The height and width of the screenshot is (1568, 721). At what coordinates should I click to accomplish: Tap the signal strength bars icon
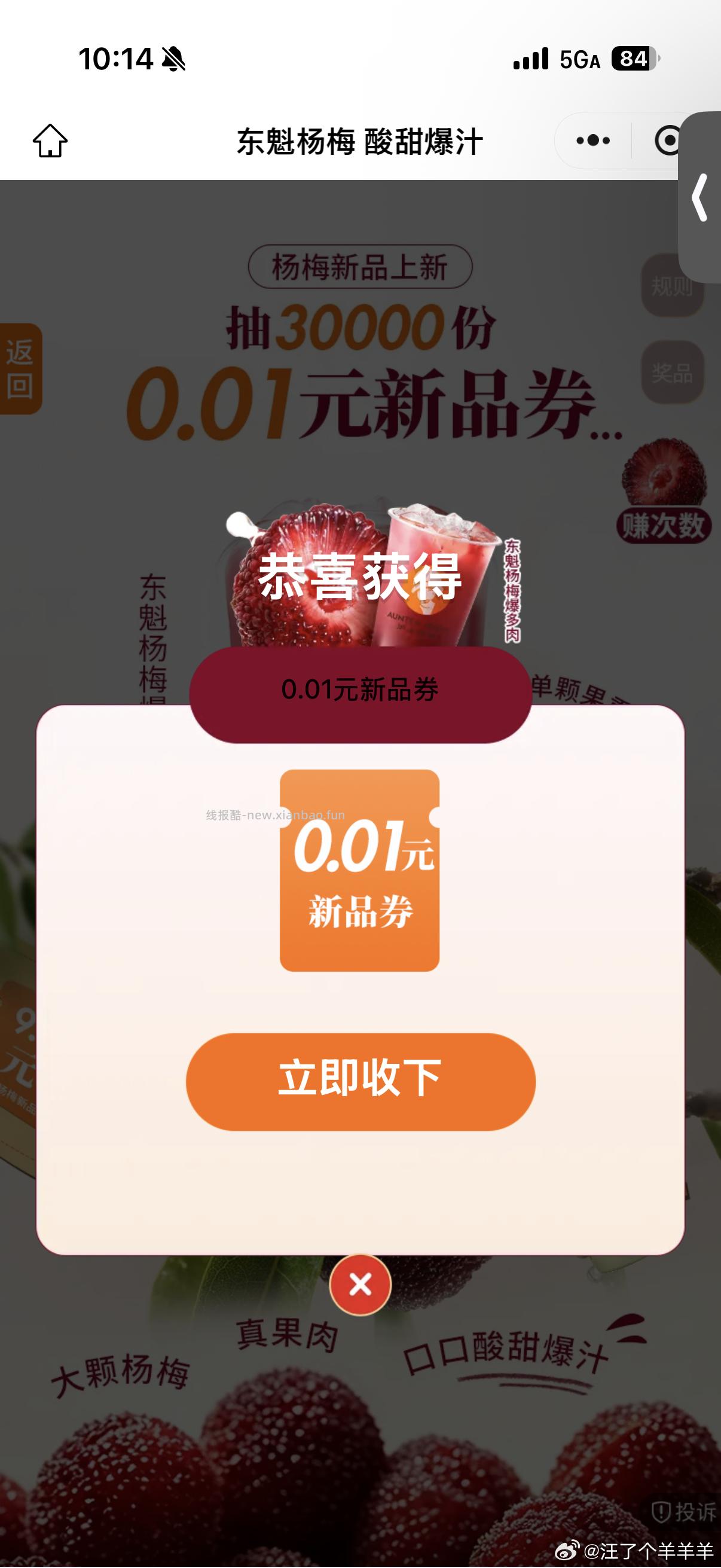[x=530, y=60]
